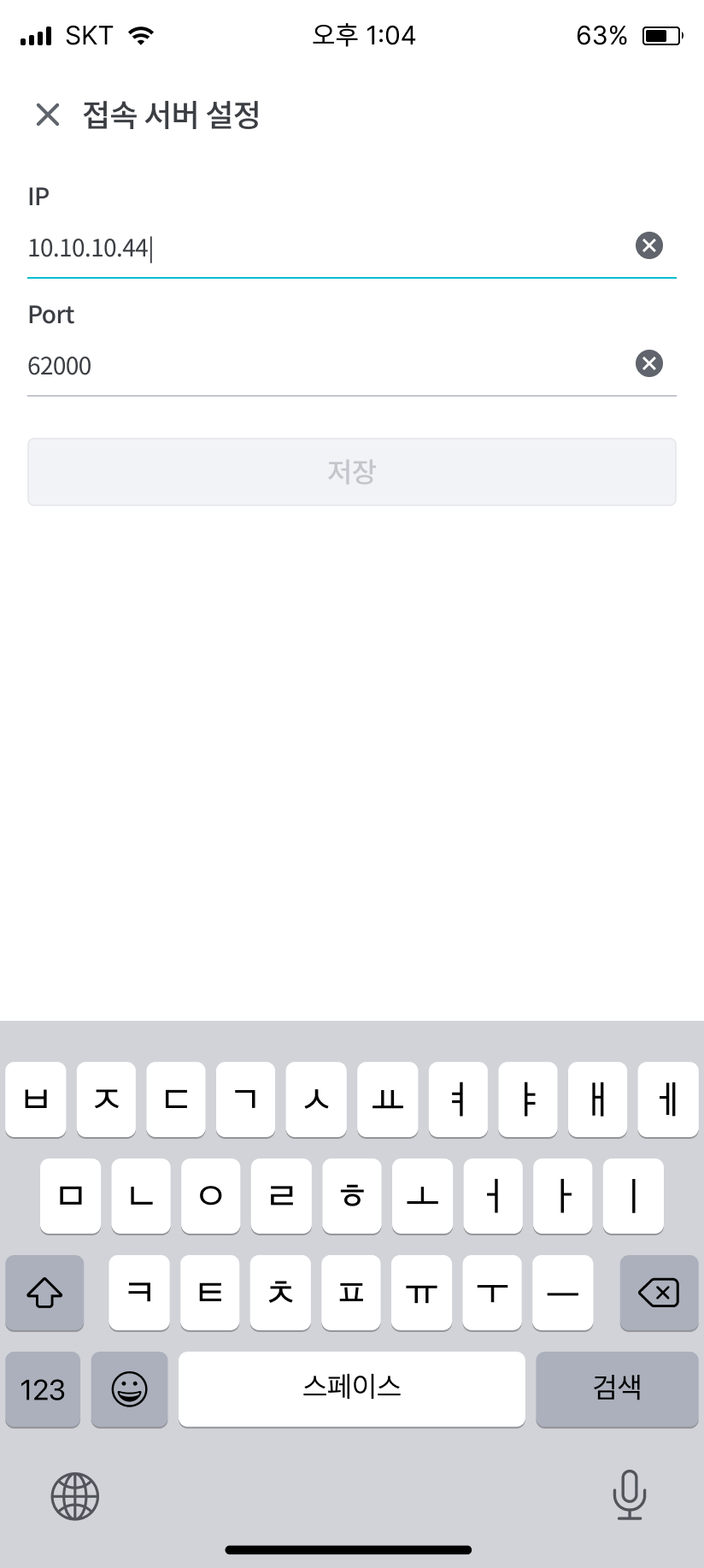Select the Port input field

click(x=256, y=366)
